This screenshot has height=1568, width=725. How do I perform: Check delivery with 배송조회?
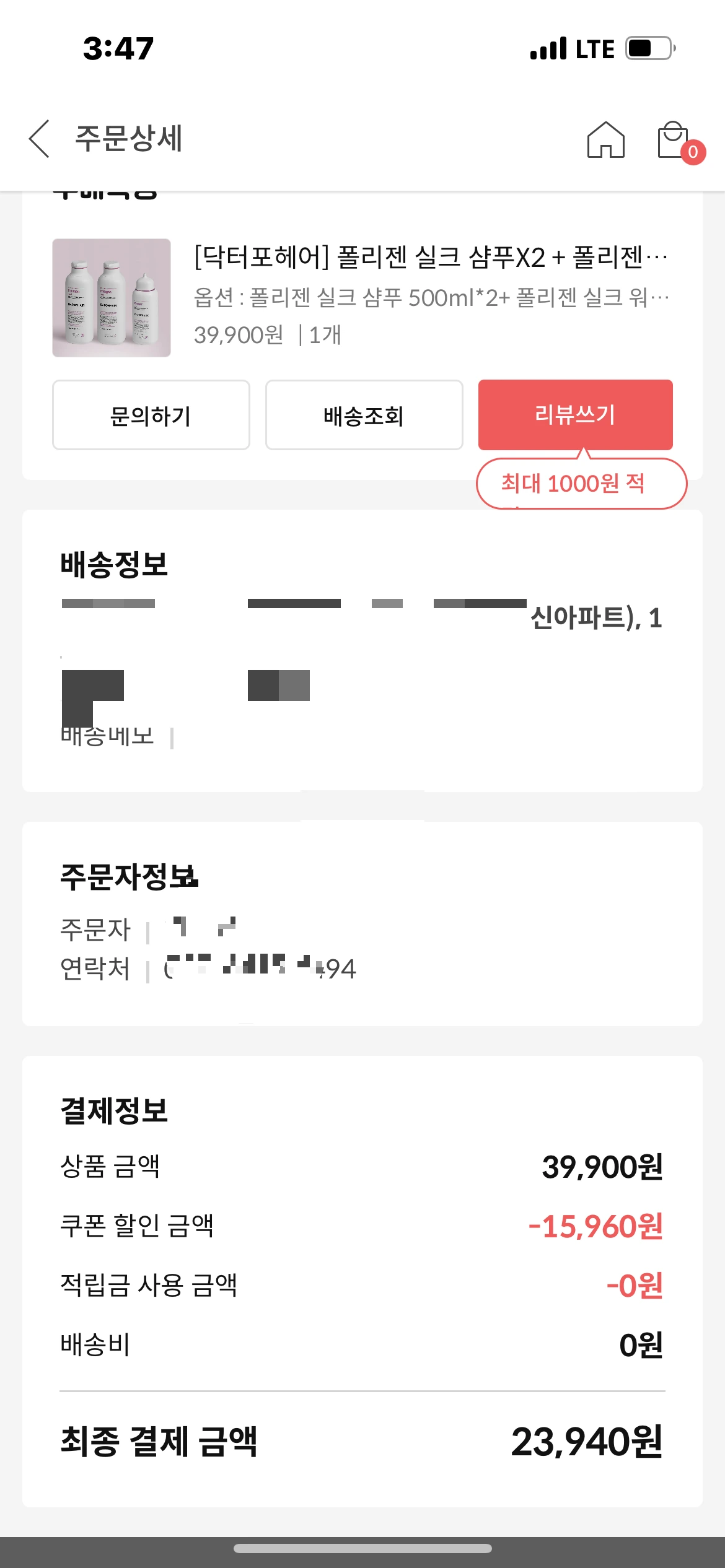point(364,415)
